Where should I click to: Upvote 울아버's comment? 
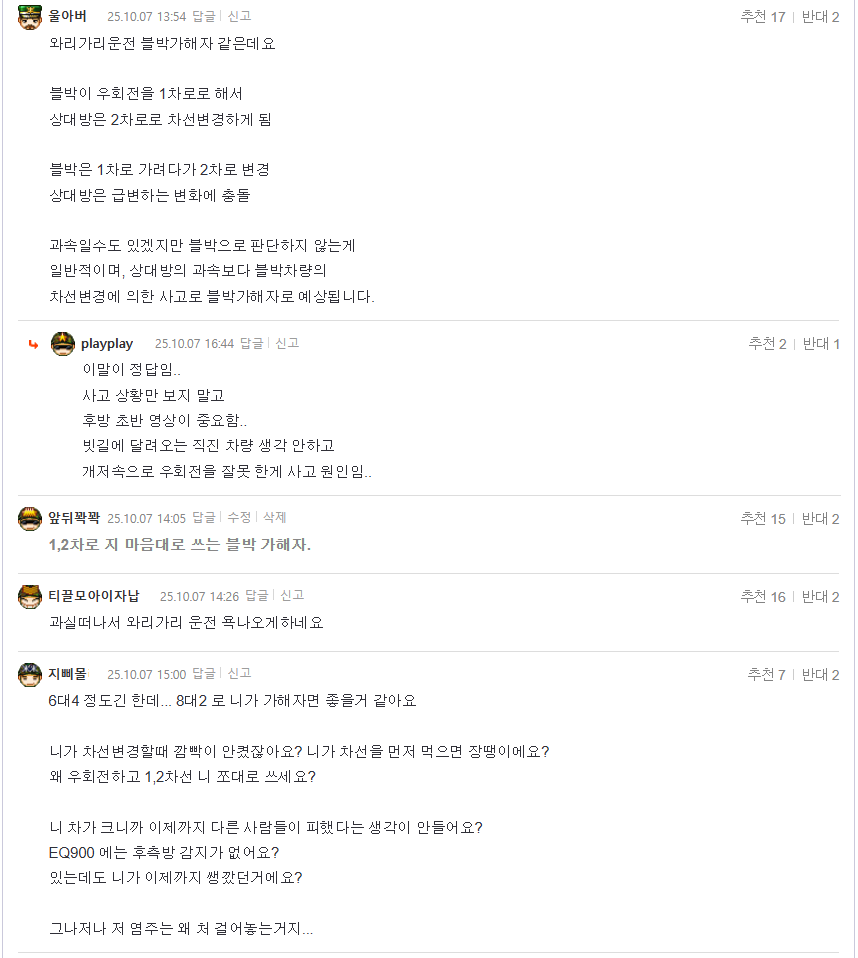click(763, 17)
